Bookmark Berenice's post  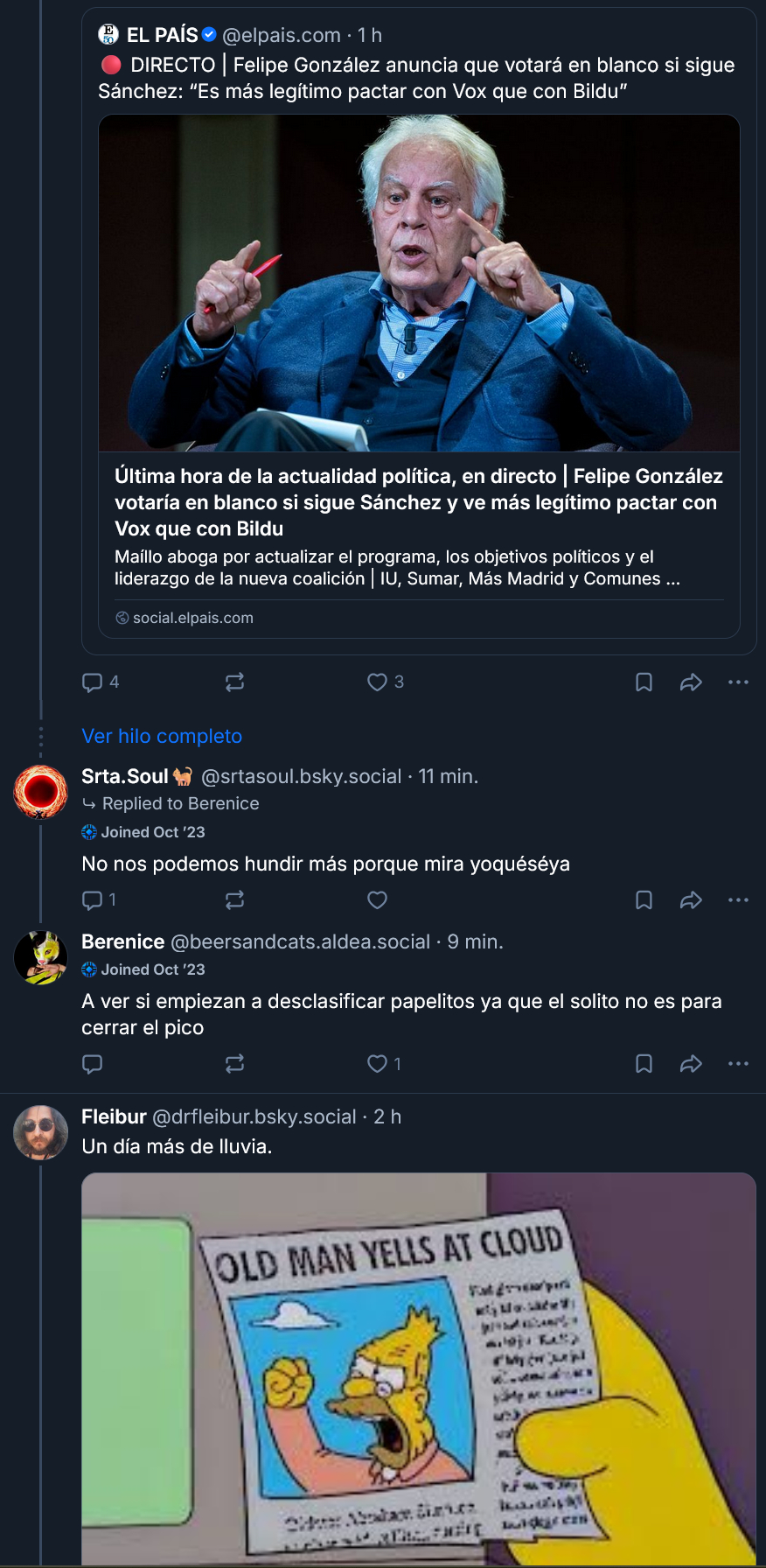[x=644, y=1064]
